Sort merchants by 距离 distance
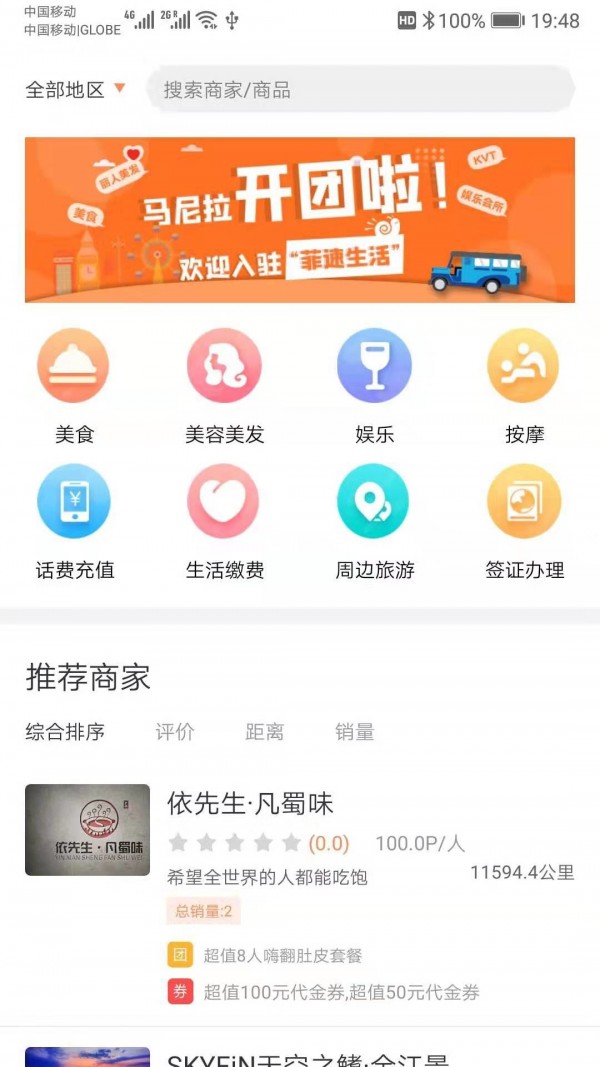This screenshot has height=1067, width=600. pyautogui.click(x=265, y=732)
